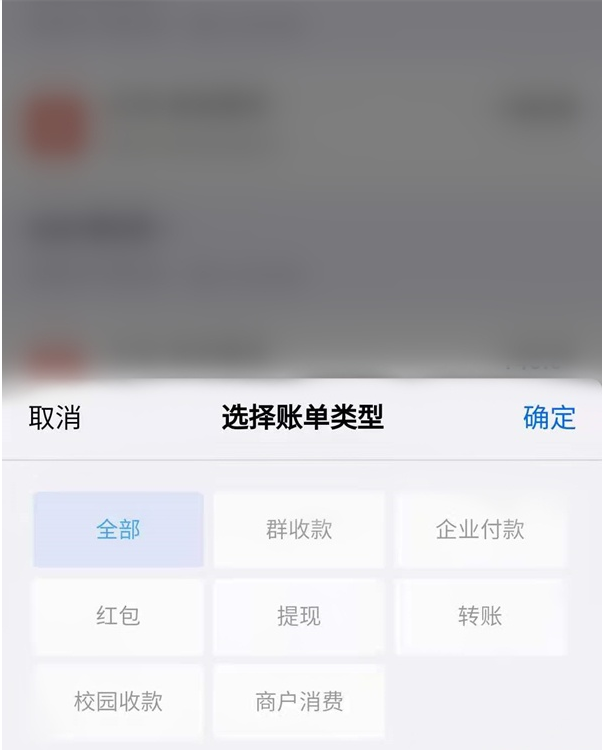Confirm the choice with 确定
Image resolution: width=602 pixels, height=750 pixels.
pyautogui.click(x=549, y=418)
